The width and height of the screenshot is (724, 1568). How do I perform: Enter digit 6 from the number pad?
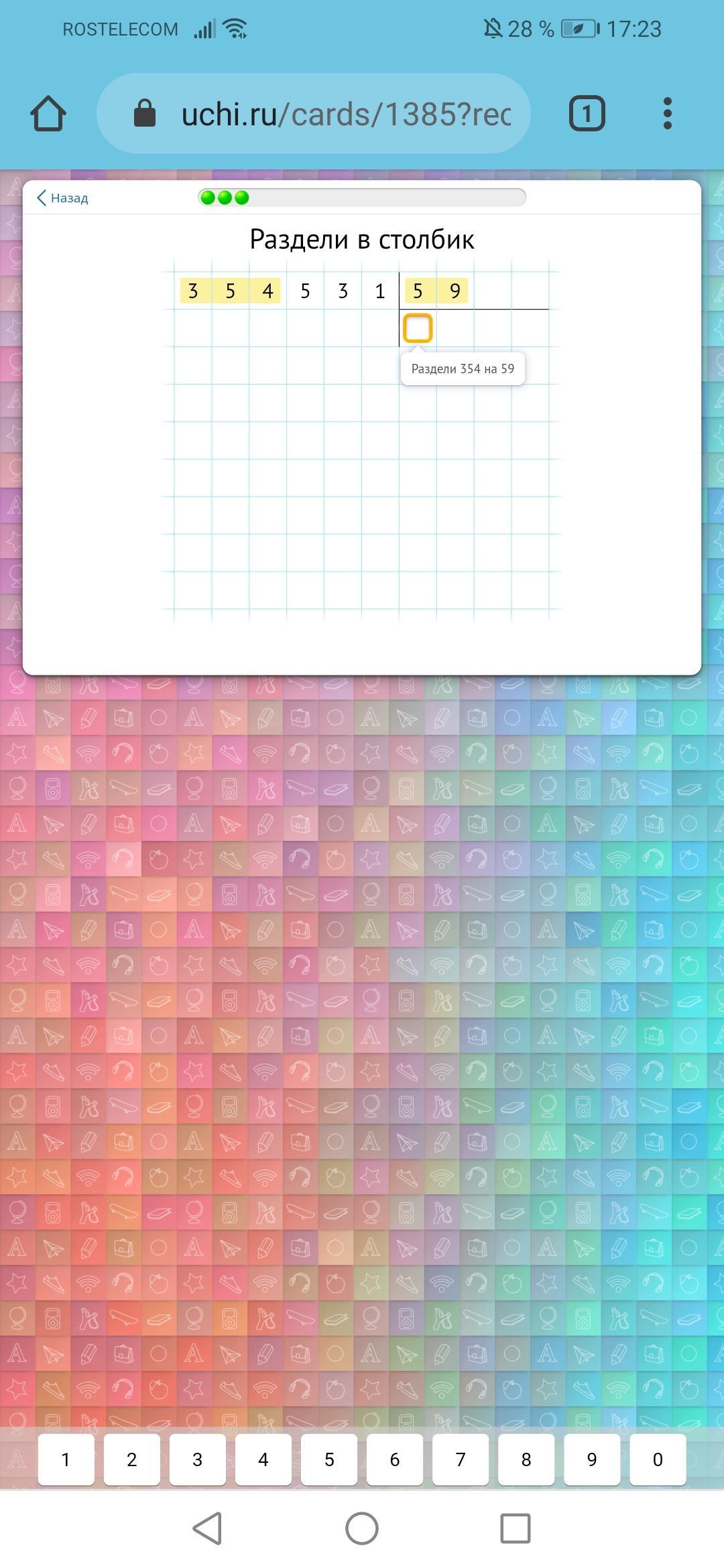click(394, 1459)
